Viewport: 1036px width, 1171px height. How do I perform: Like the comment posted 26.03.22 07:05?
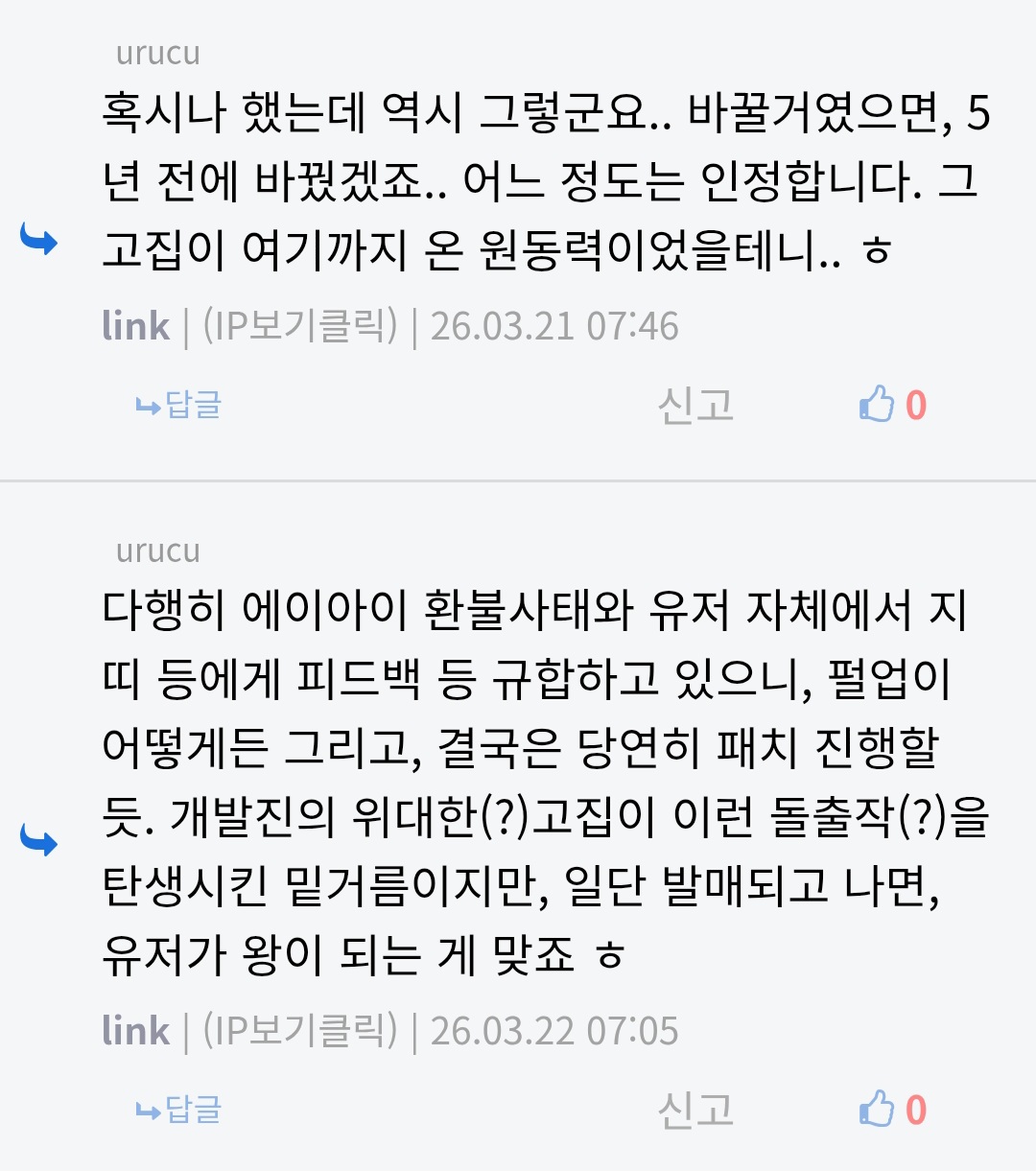[878, 1110]
